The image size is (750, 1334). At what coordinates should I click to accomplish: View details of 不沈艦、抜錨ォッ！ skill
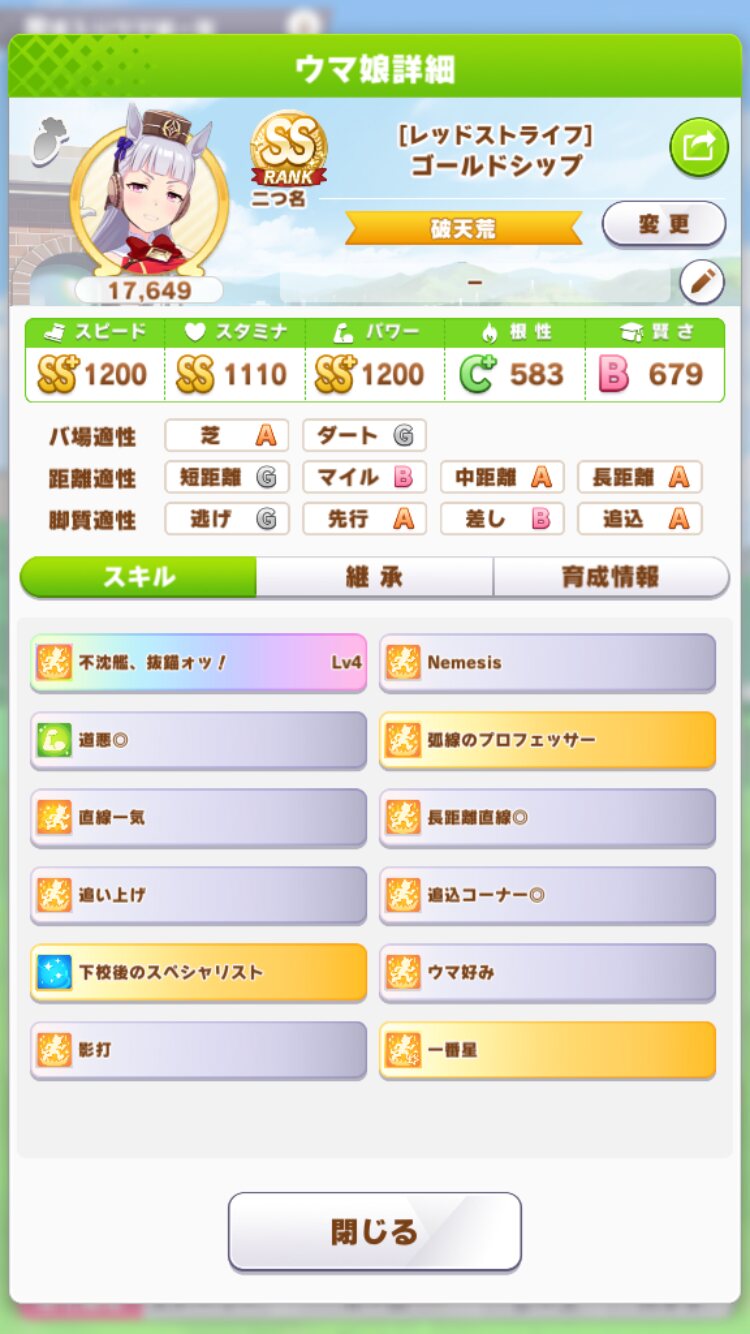pos(198,662)
